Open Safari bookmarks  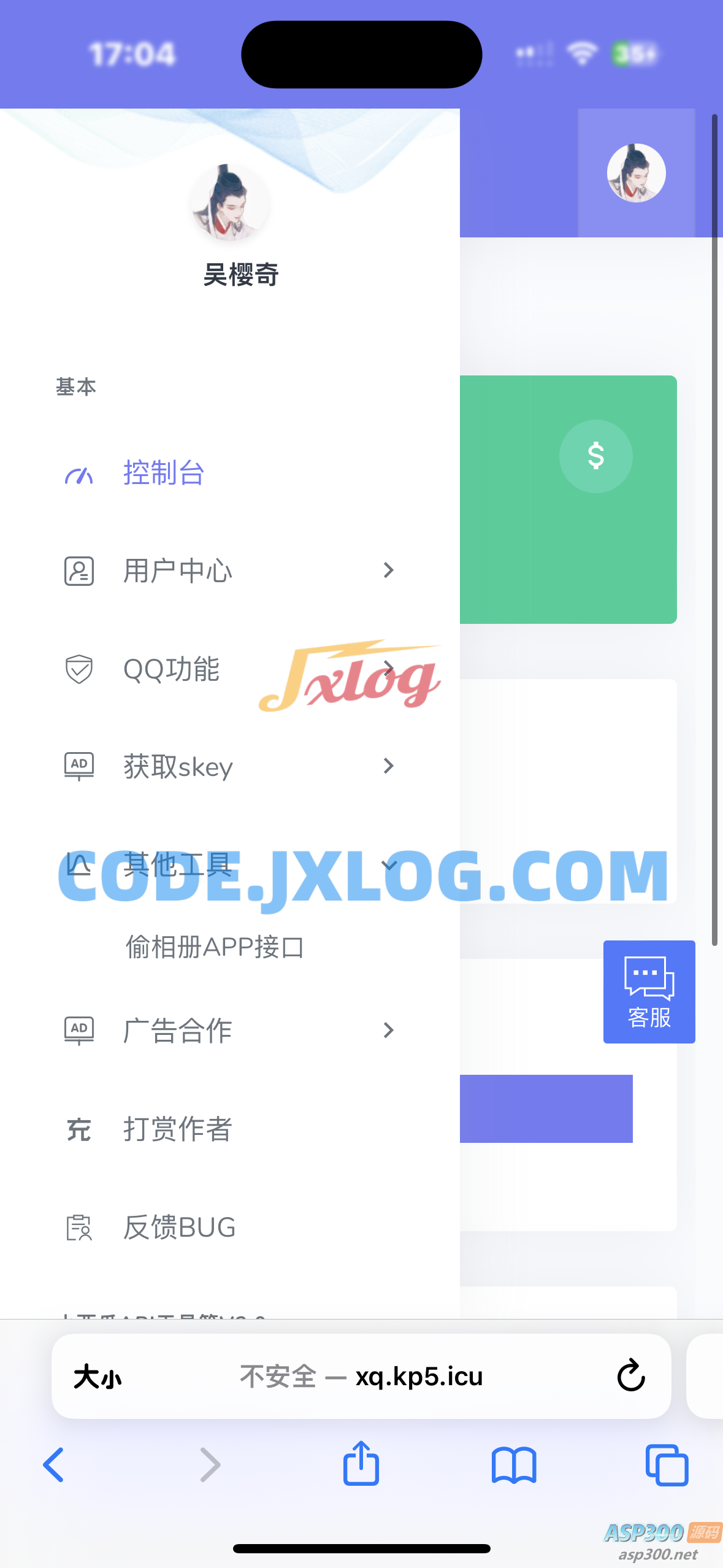pos(514,1465)
